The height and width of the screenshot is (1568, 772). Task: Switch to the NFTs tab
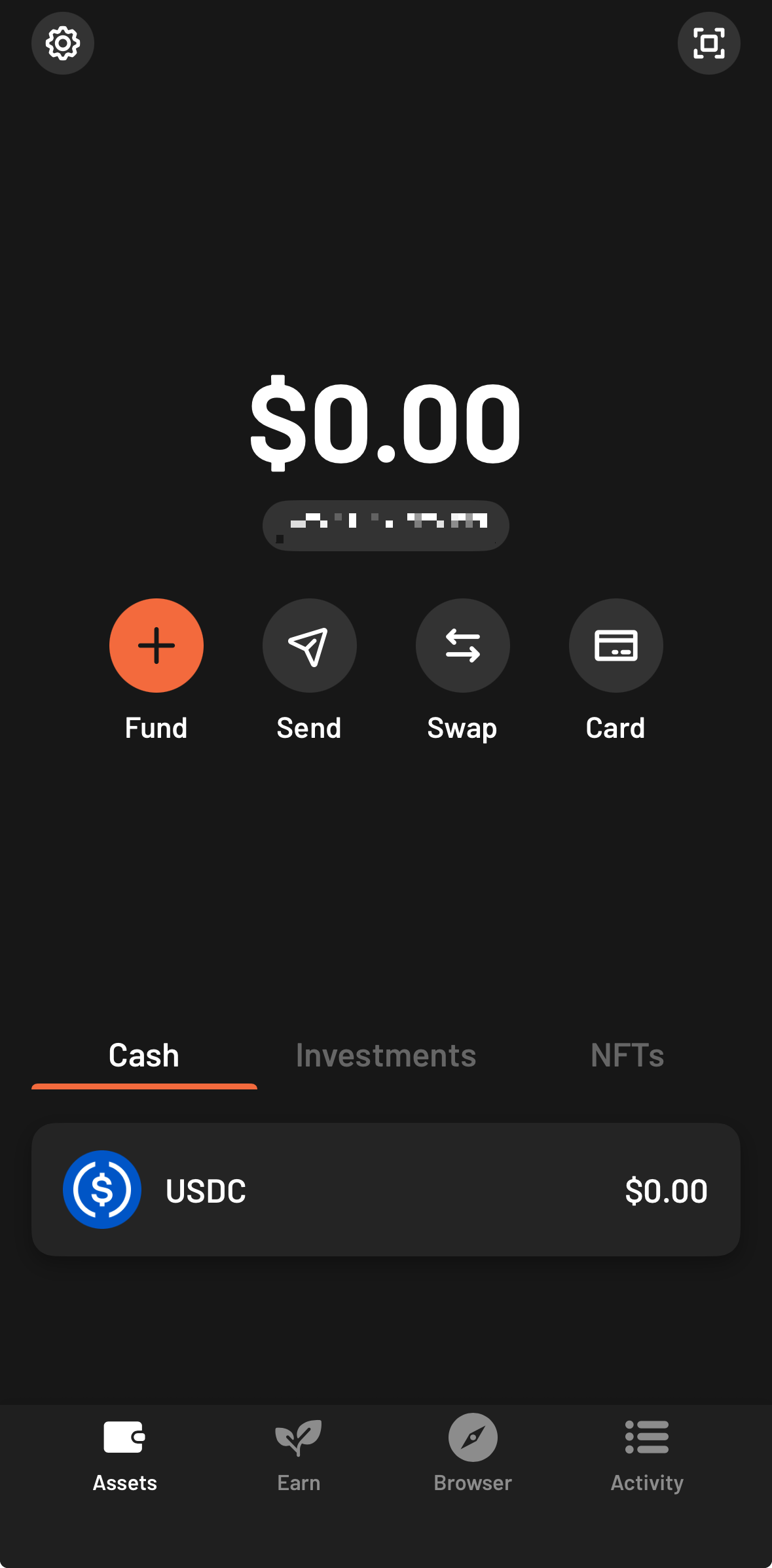627,1055
